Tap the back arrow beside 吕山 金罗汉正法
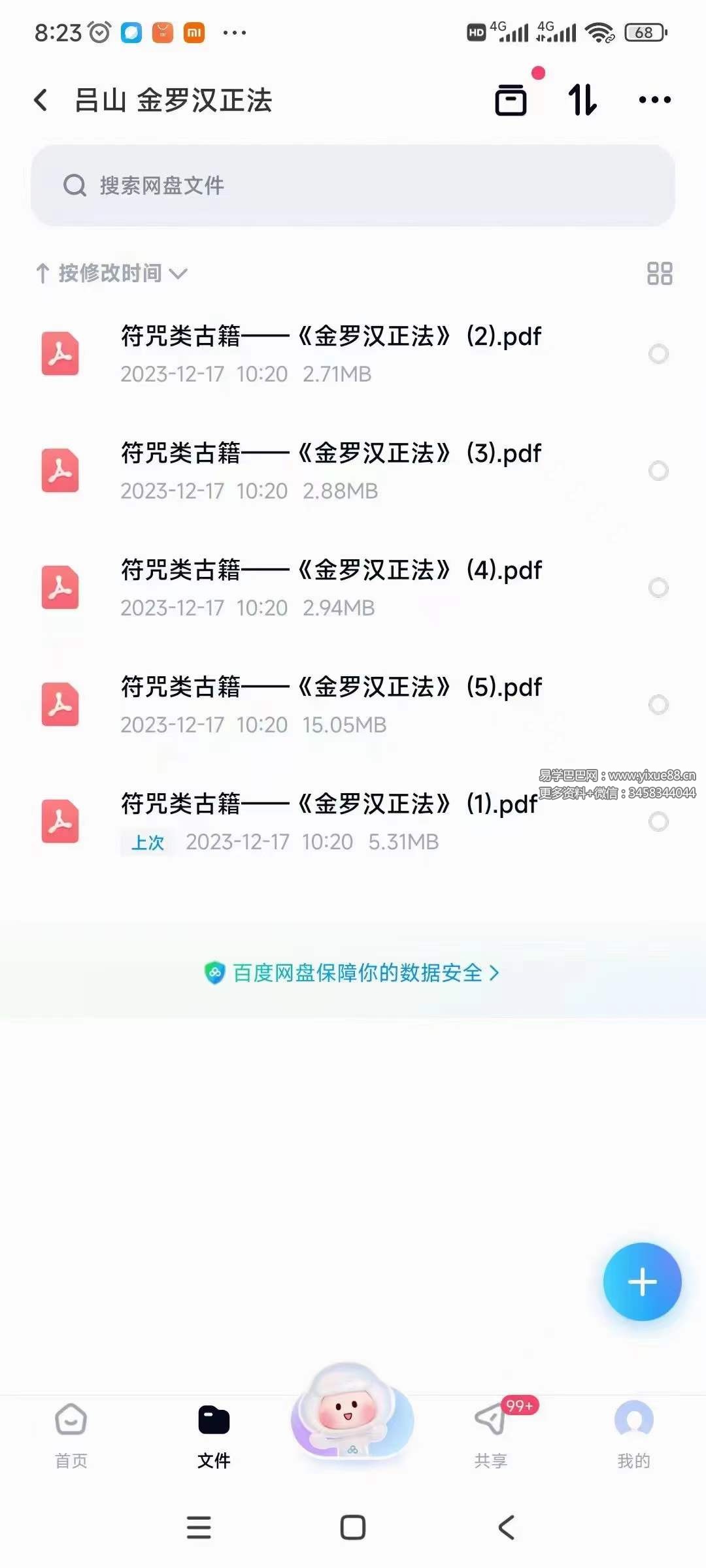 coord(41,99)
